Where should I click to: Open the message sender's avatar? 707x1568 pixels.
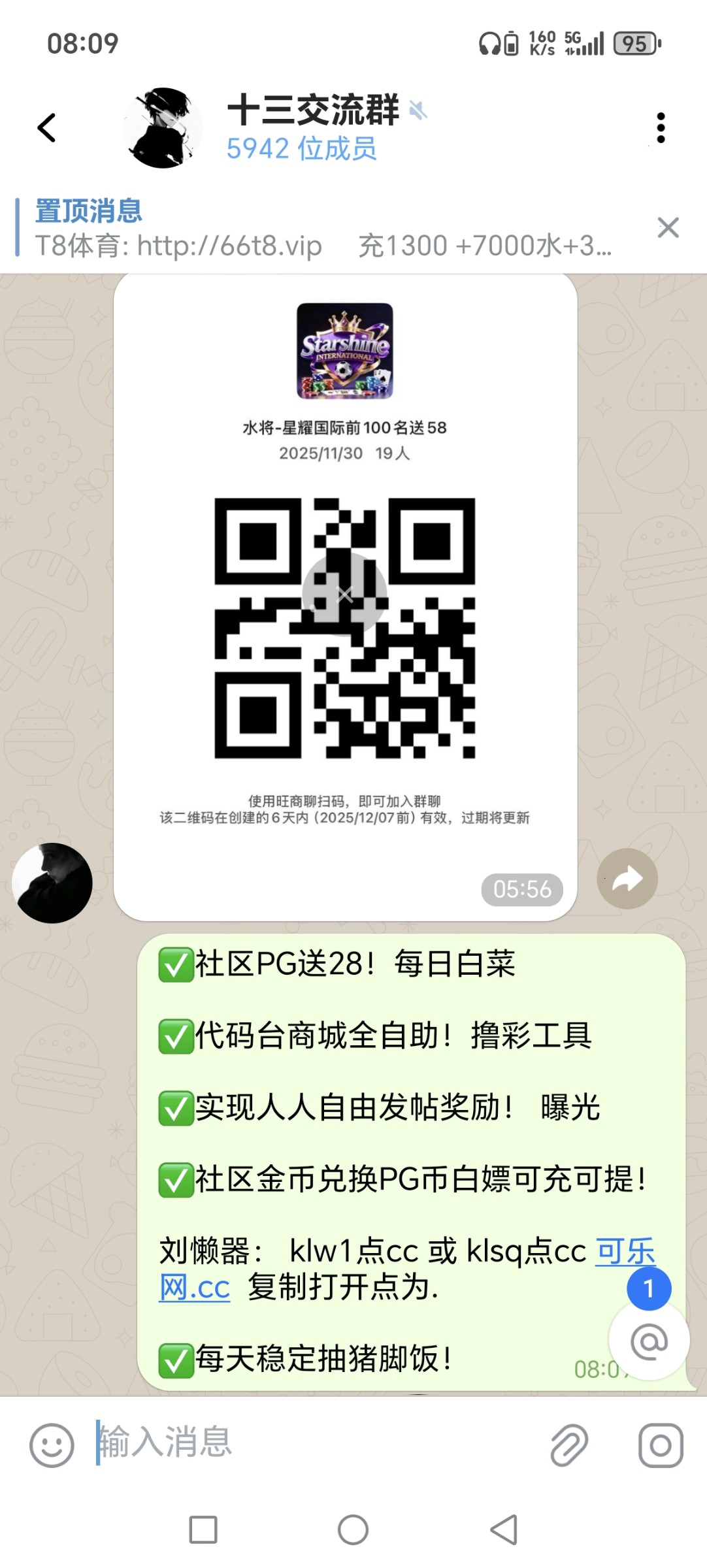[52, 883]
